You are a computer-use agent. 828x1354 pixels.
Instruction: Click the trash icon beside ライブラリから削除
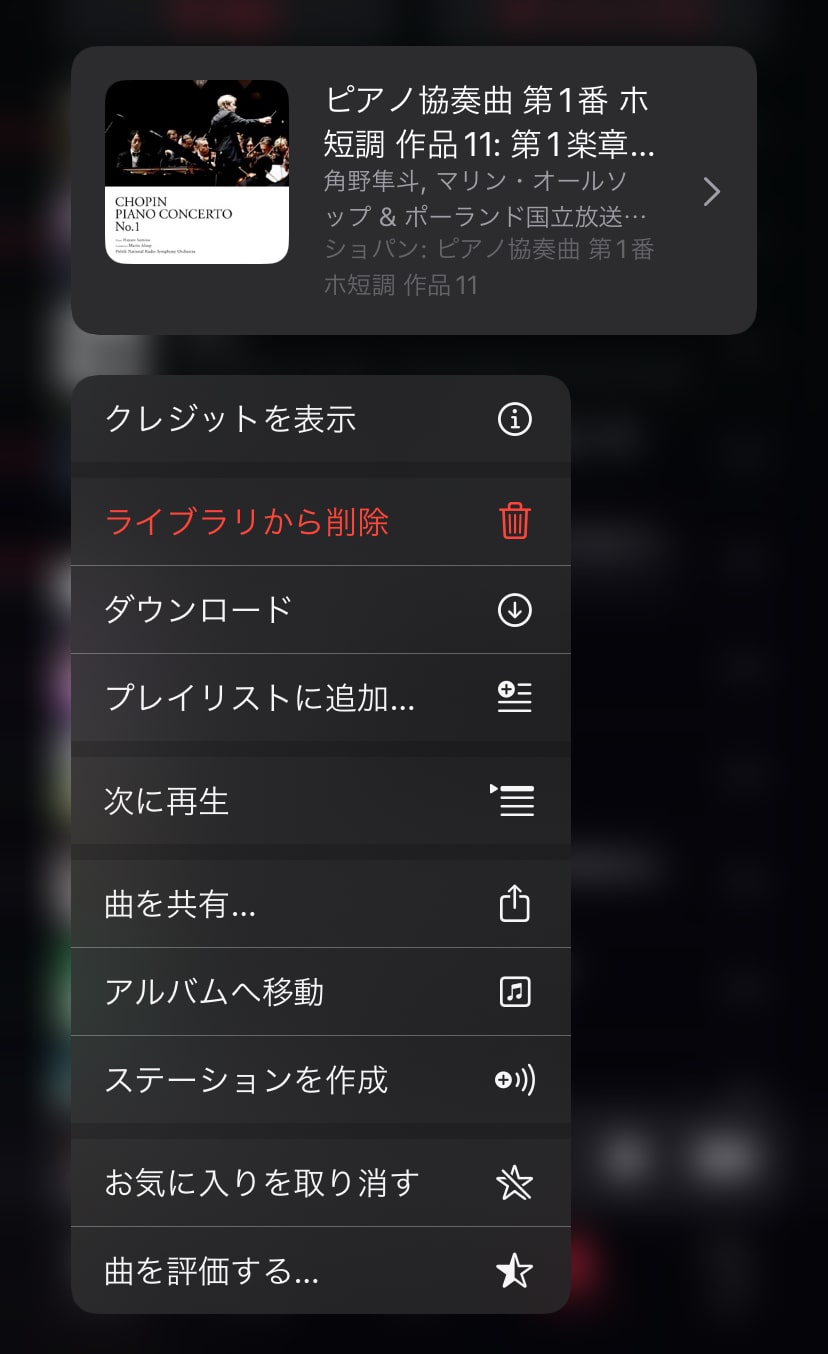point(515,521)
